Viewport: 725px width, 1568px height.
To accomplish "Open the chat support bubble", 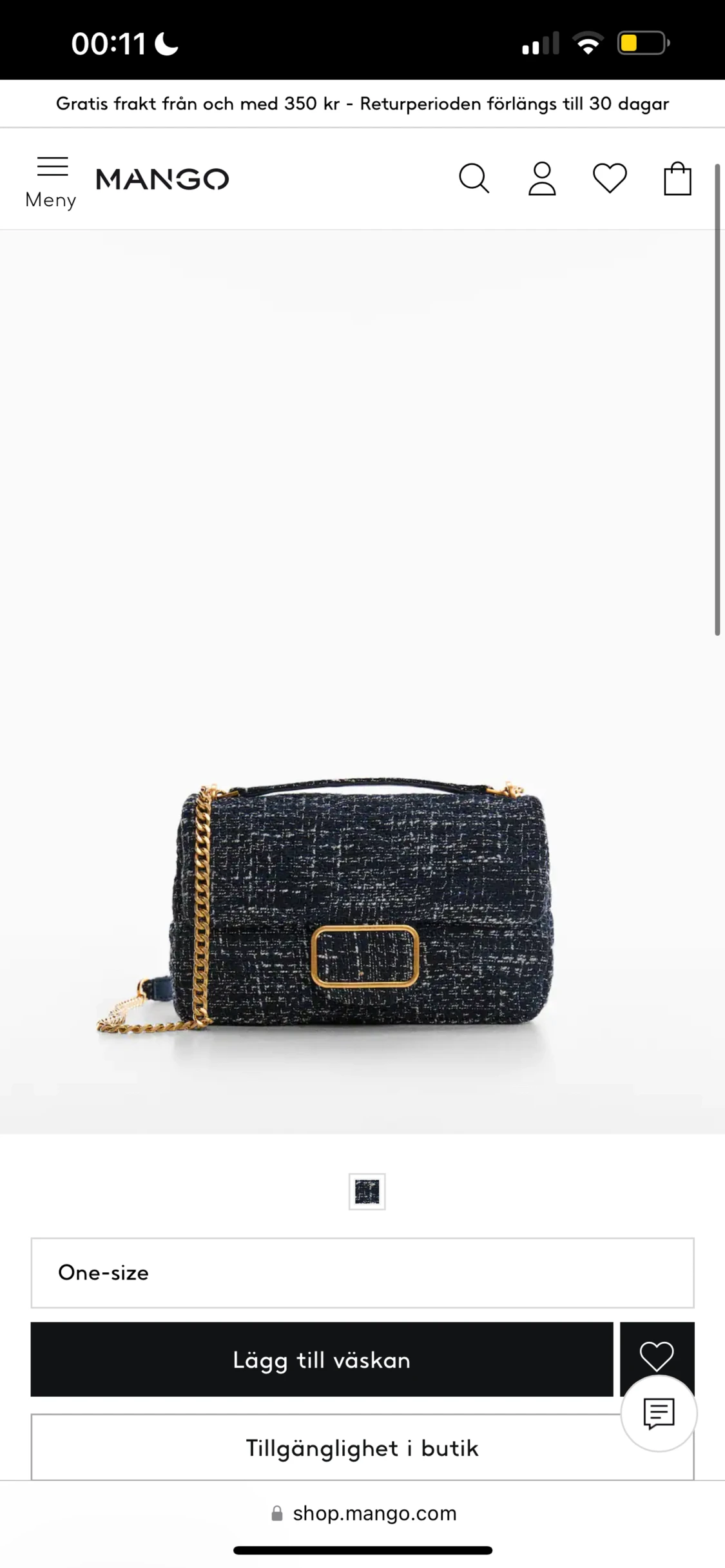I will point(659,1413).
